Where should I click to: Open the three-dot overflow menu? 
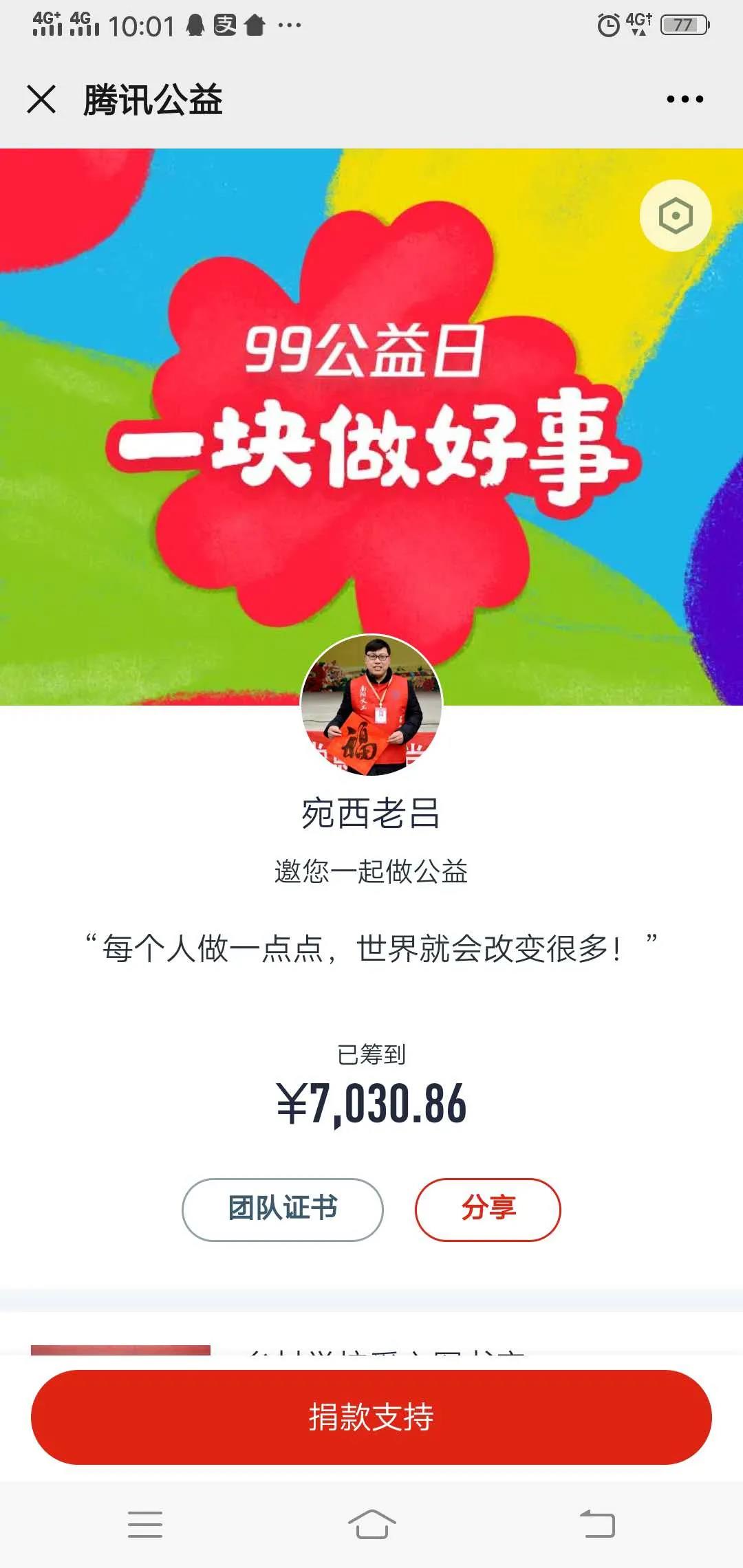[x=685, y=99]
